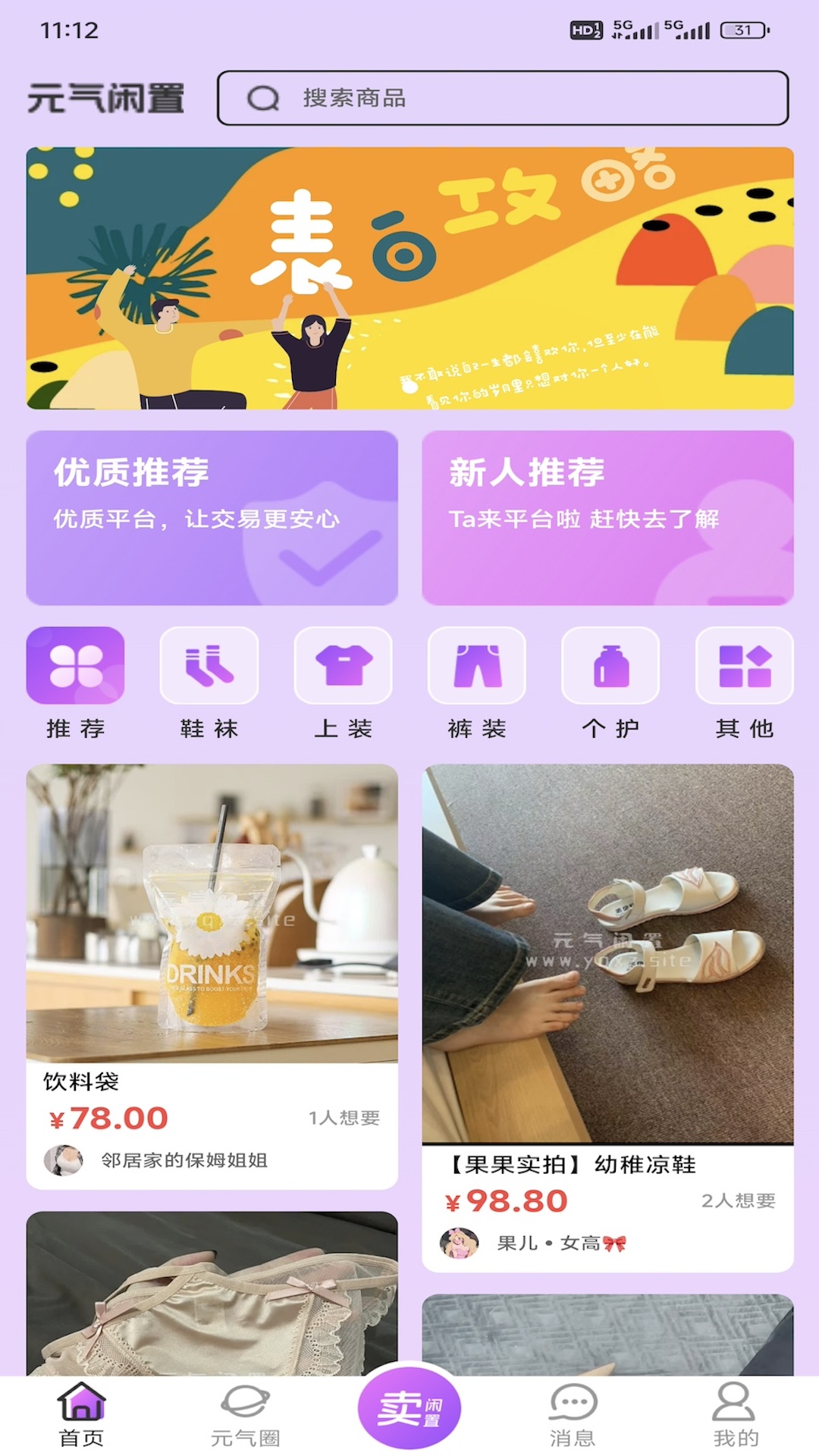819x1456 pixels.
Task: View seller 邻居家的保姆姐姐 profile avatar
Action: click(64, 1158)
